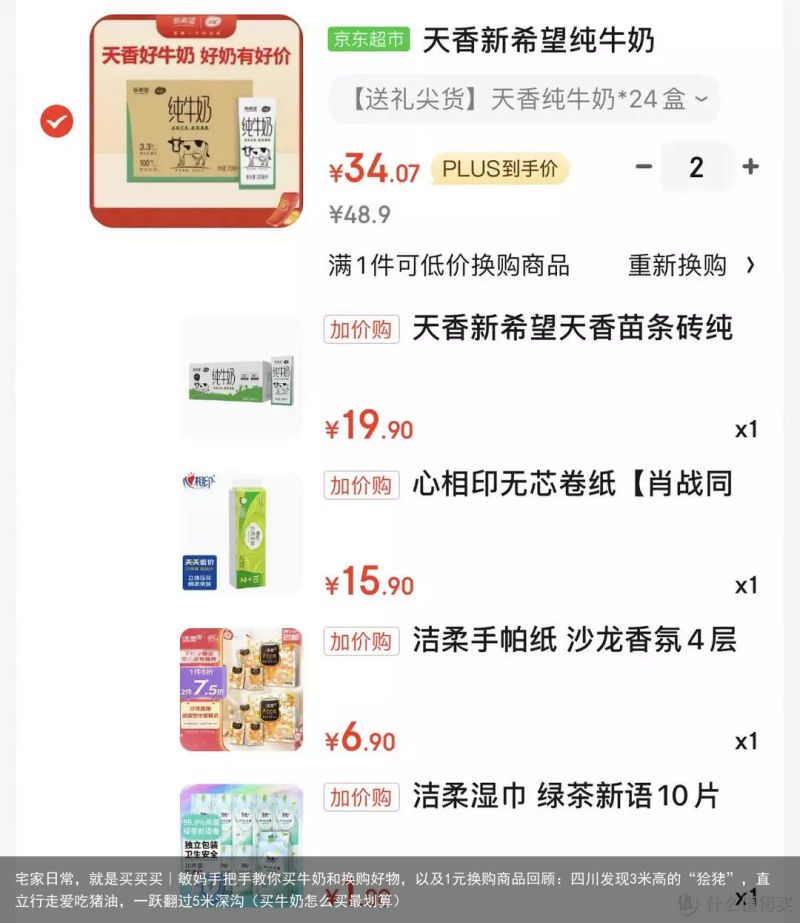Open the 洁柔手帕纸 沙龙香氛 add-on item
This screenshot has height=923, width=800.
pos(574,640)
